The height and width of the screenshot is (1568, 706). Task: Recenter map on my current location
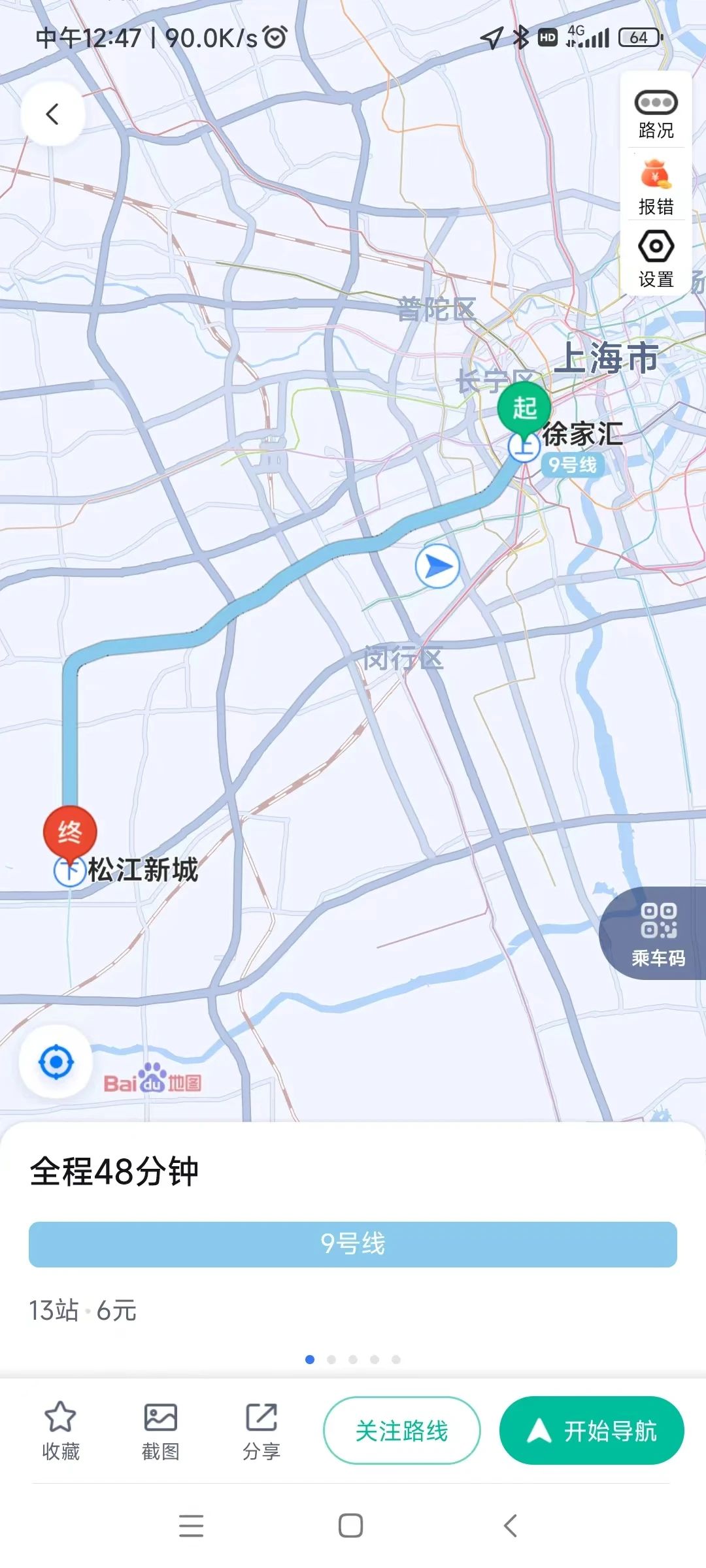tap(56, 1062)
